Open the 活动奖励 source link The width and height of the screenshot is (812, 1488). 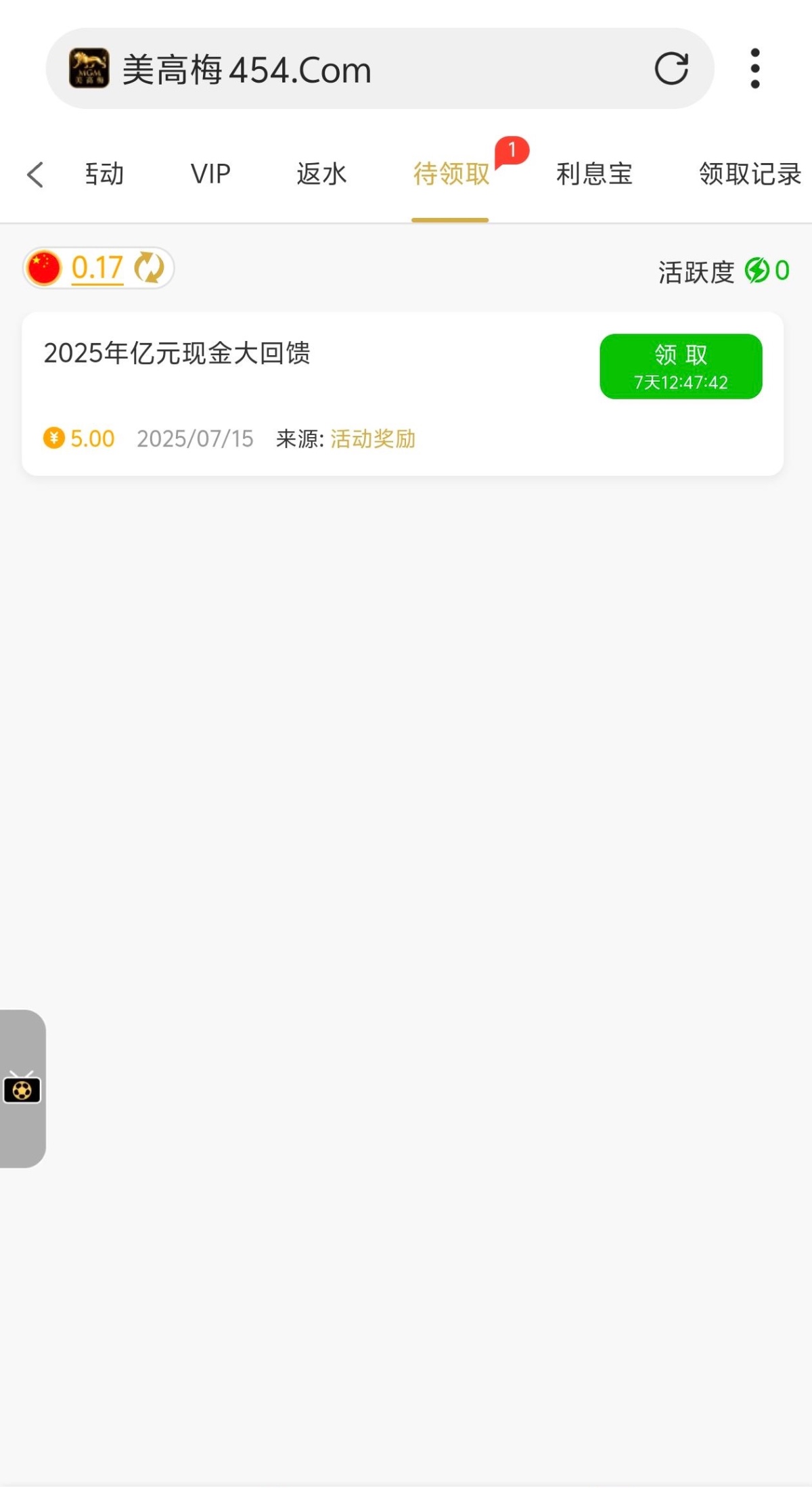tap(373, 439)
